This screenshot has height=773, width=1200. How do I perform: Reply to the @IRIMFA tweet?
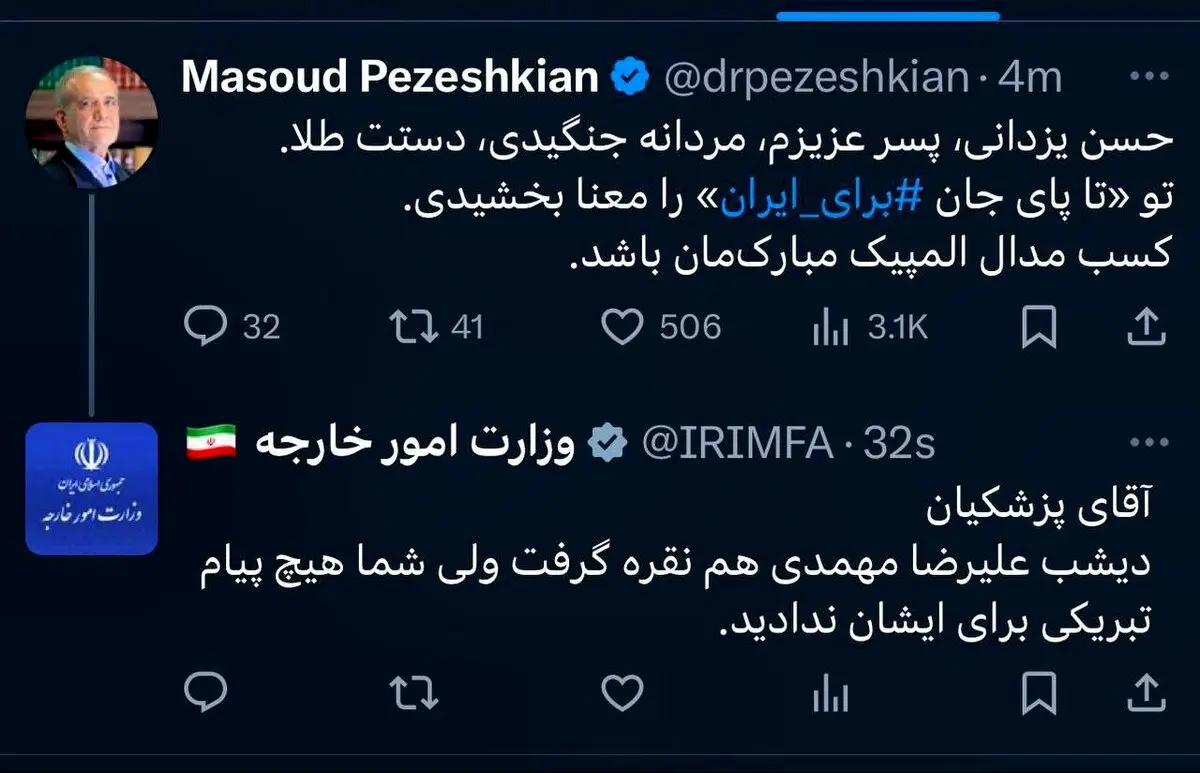tap(206, 691)
